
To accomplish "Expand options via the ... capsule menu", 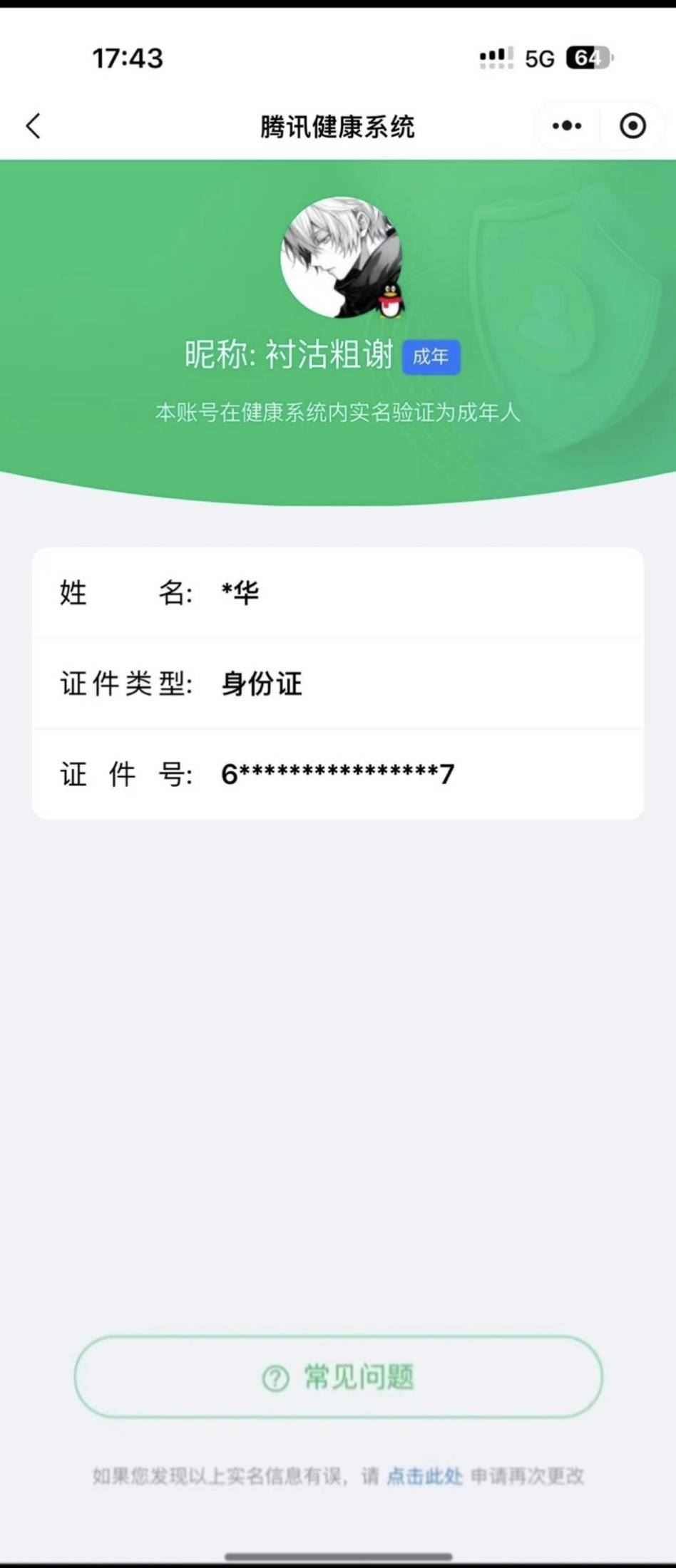I will tap(565, 125).
